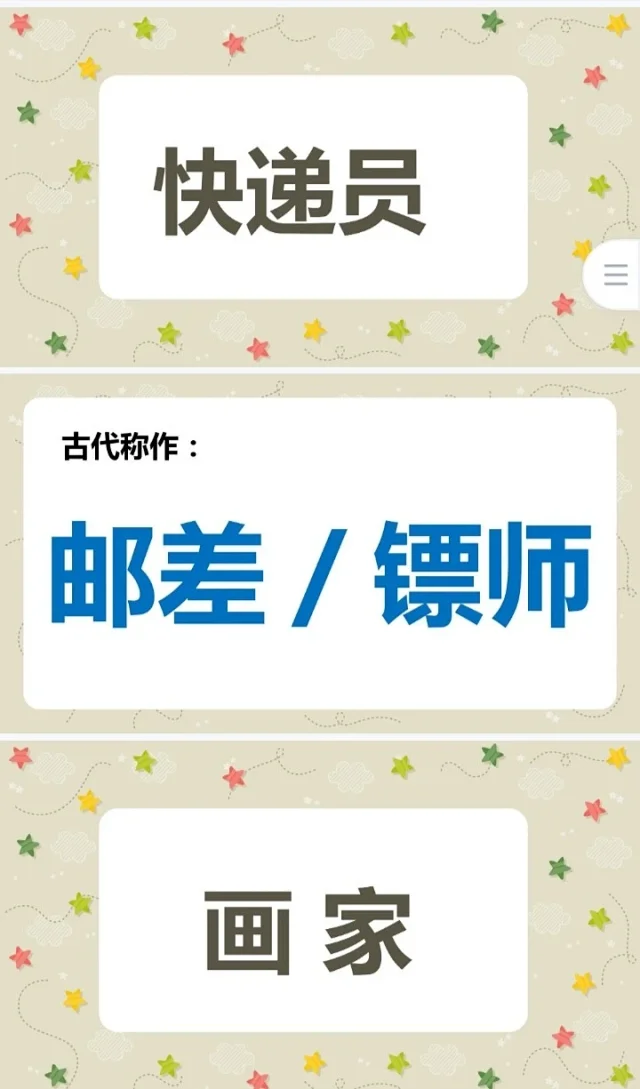The height and width of the screenshot is (1089, 640).
Task: Open the 快递员 image card
Action: pos(313,187)
